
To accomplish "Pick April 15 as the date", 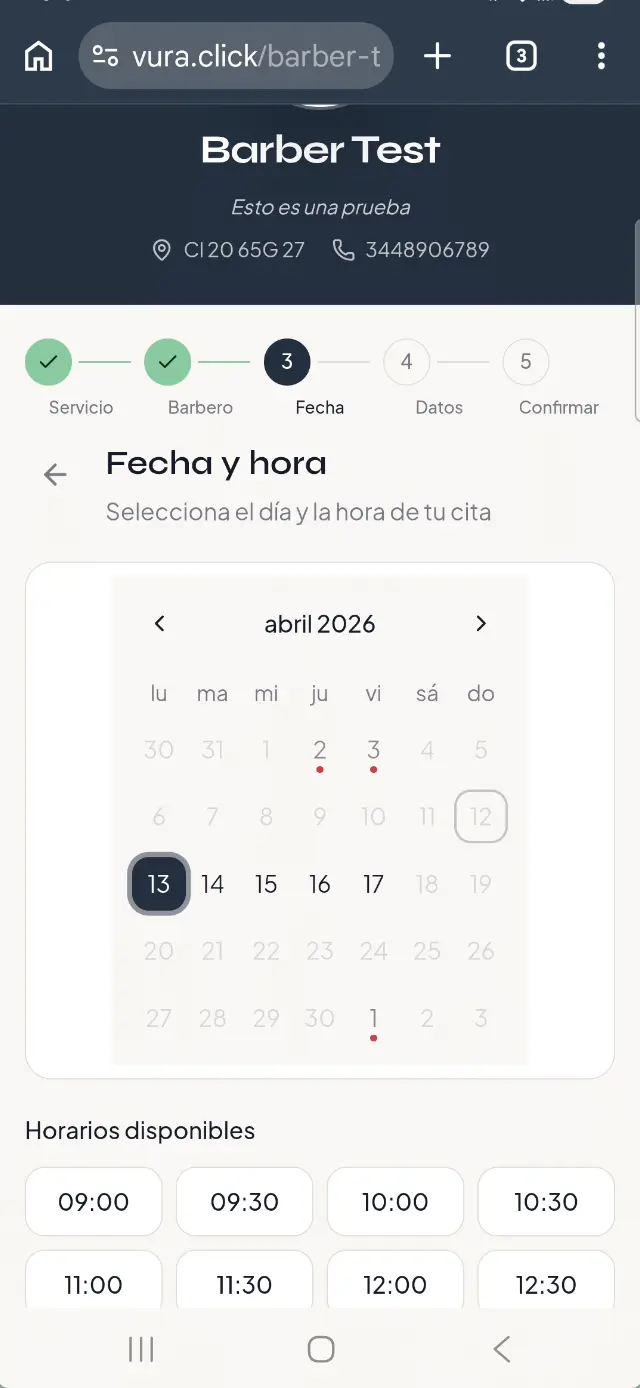I will coord(266,884).
